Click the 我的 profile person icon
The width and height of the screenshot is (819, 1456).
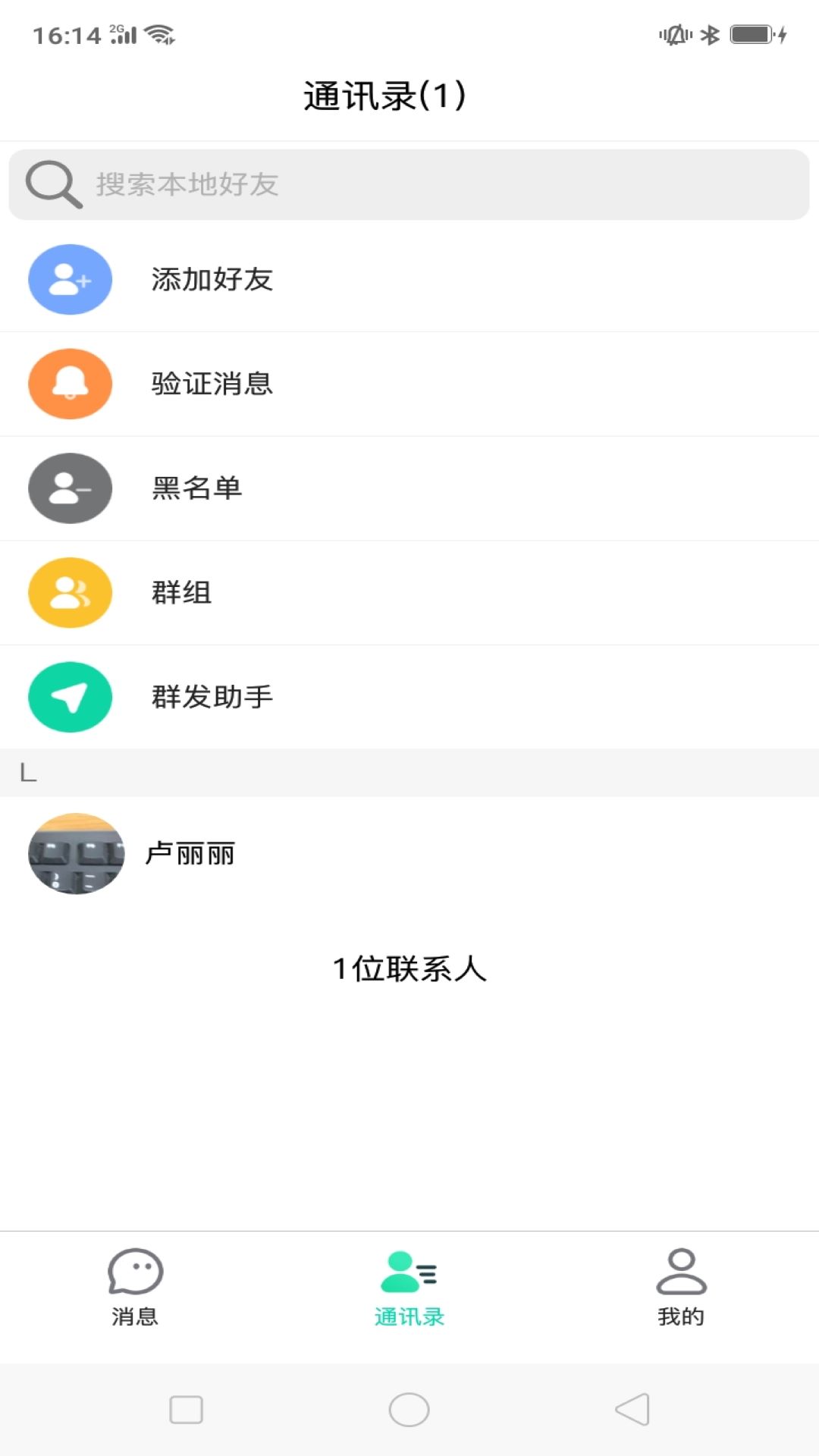tap(681, 1269)
